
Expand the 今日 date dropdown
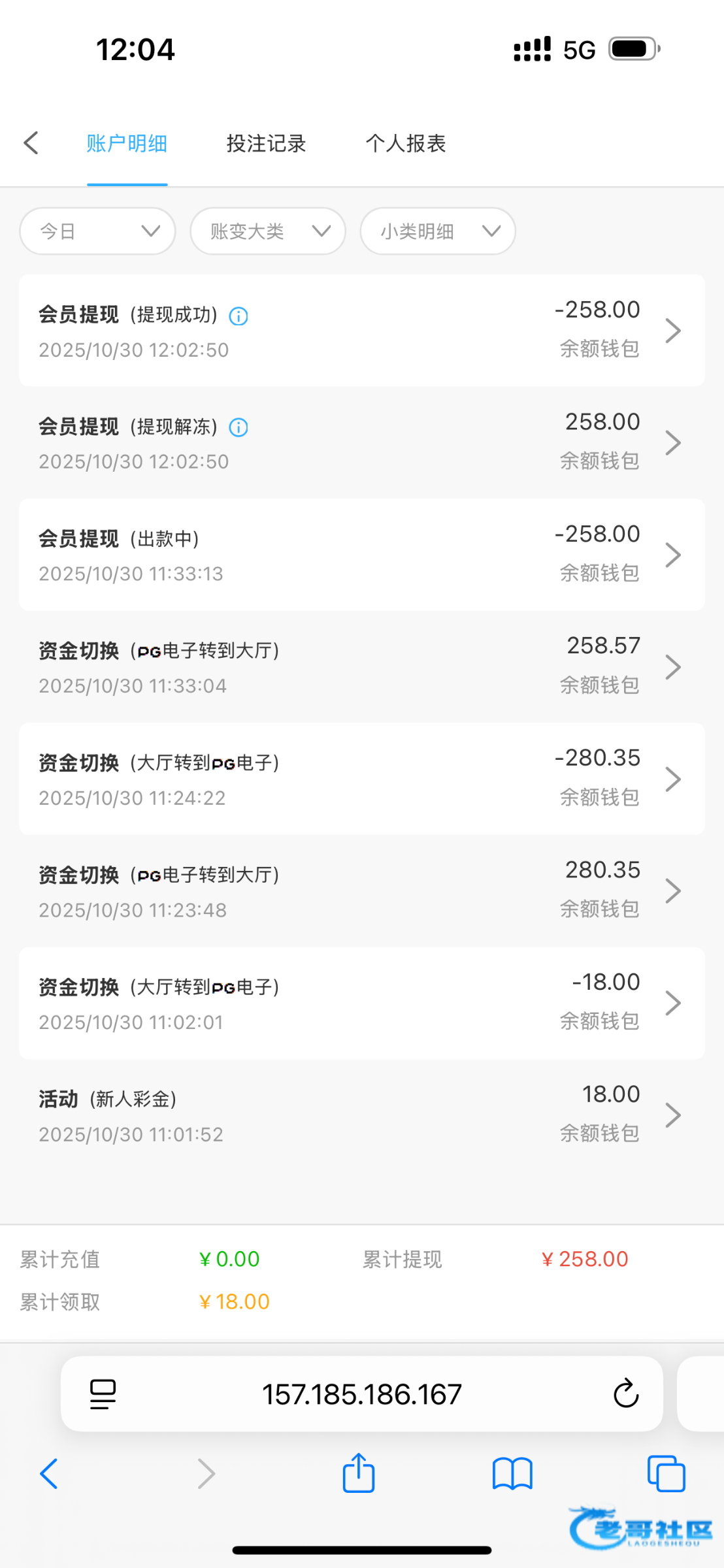98,231
